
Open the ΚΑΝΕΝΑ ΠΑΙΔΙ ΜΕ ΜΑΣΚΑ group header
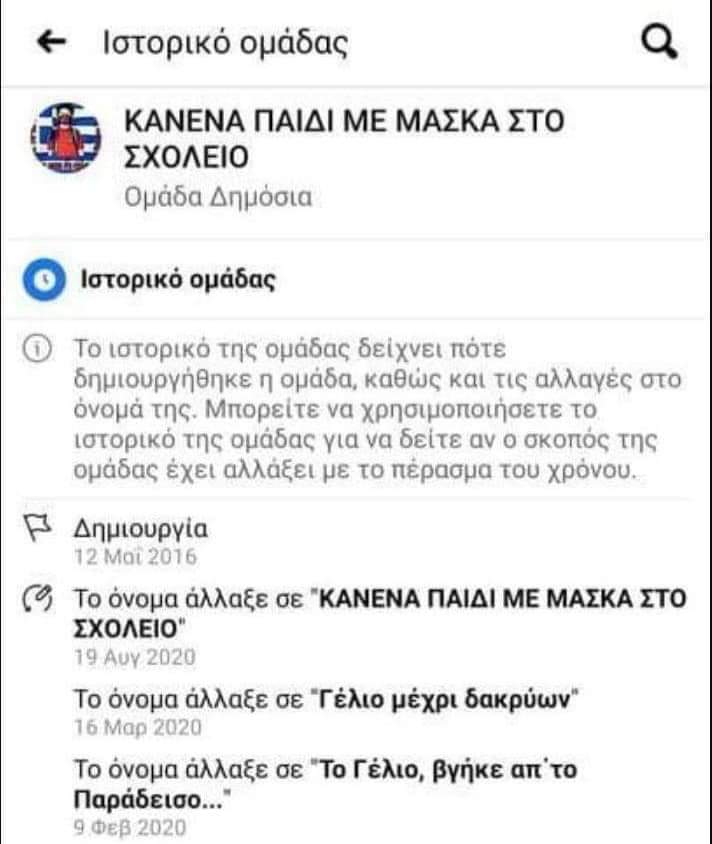tap(343, 138)
